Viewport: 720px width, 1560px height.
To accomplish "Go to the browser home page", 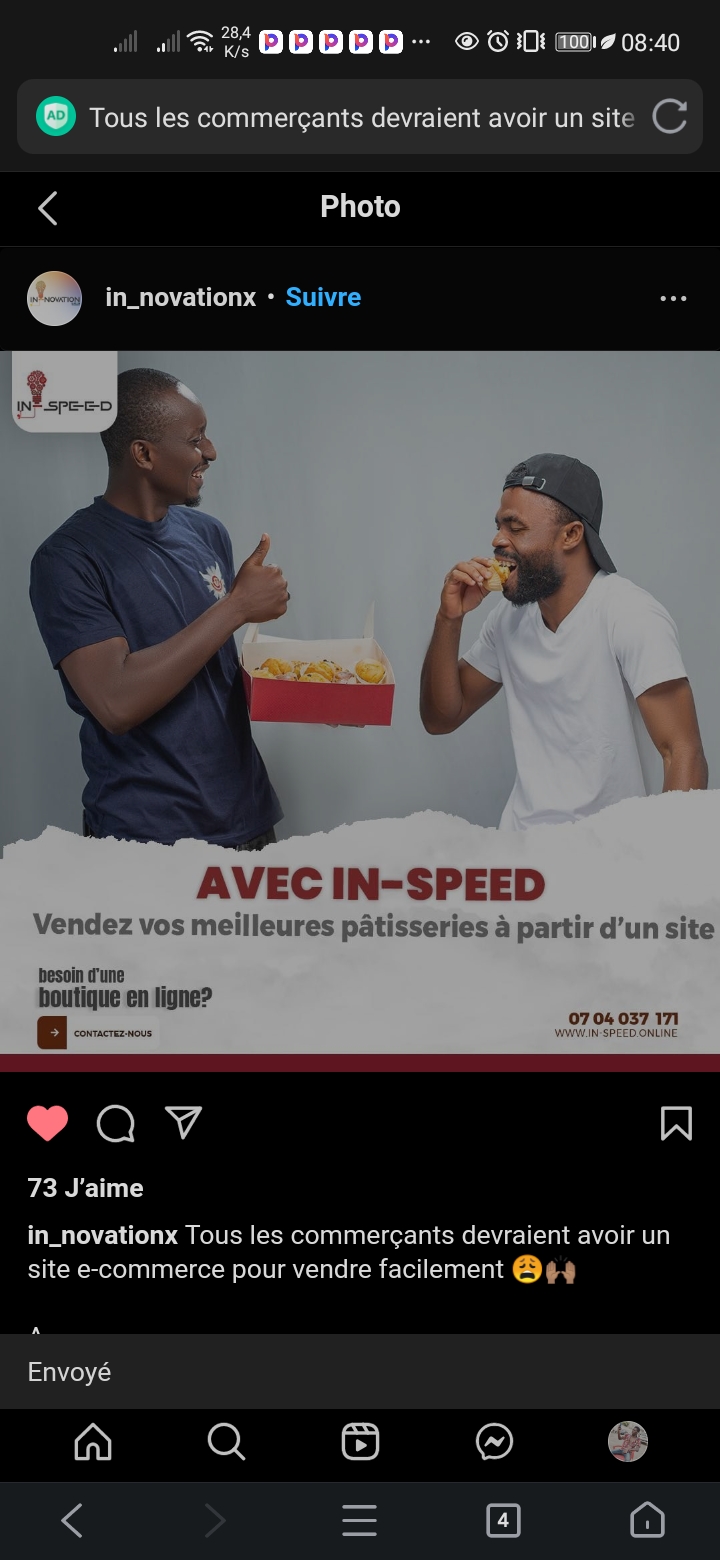I will click(647, 1521).
